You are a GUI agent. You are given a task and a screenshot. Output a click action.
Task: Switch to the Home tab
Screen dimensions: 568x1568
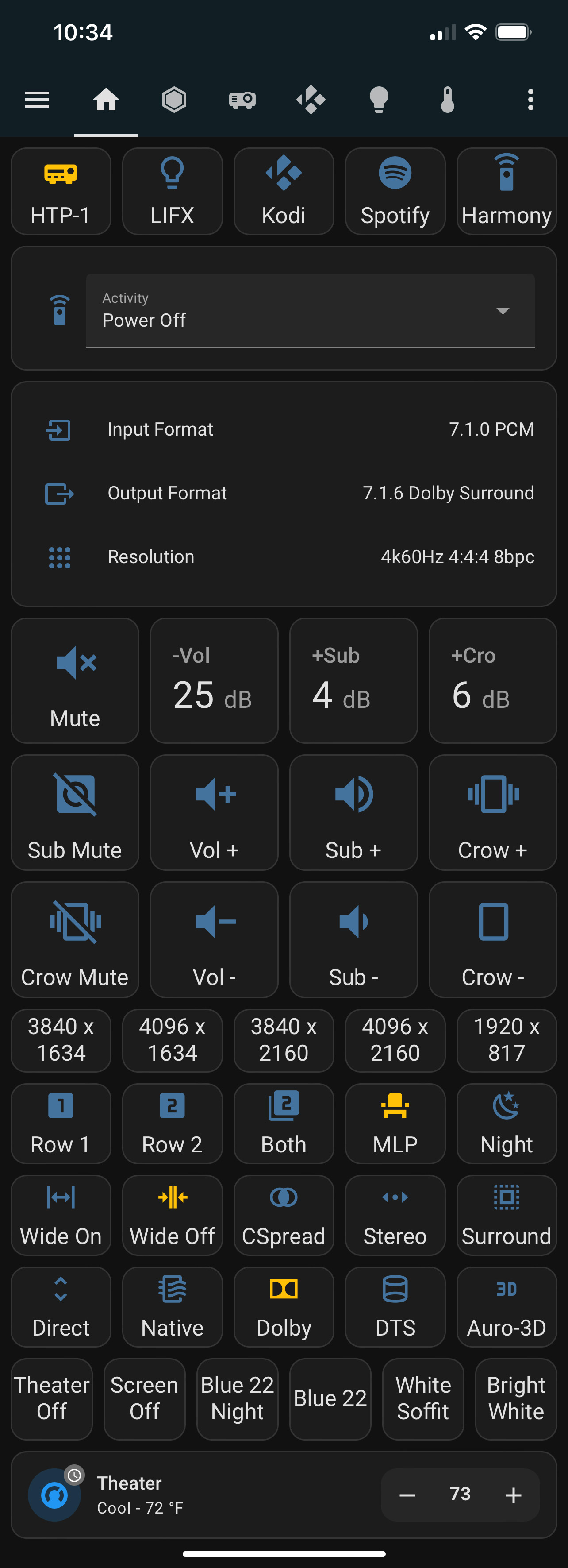(x=106, y=99)
